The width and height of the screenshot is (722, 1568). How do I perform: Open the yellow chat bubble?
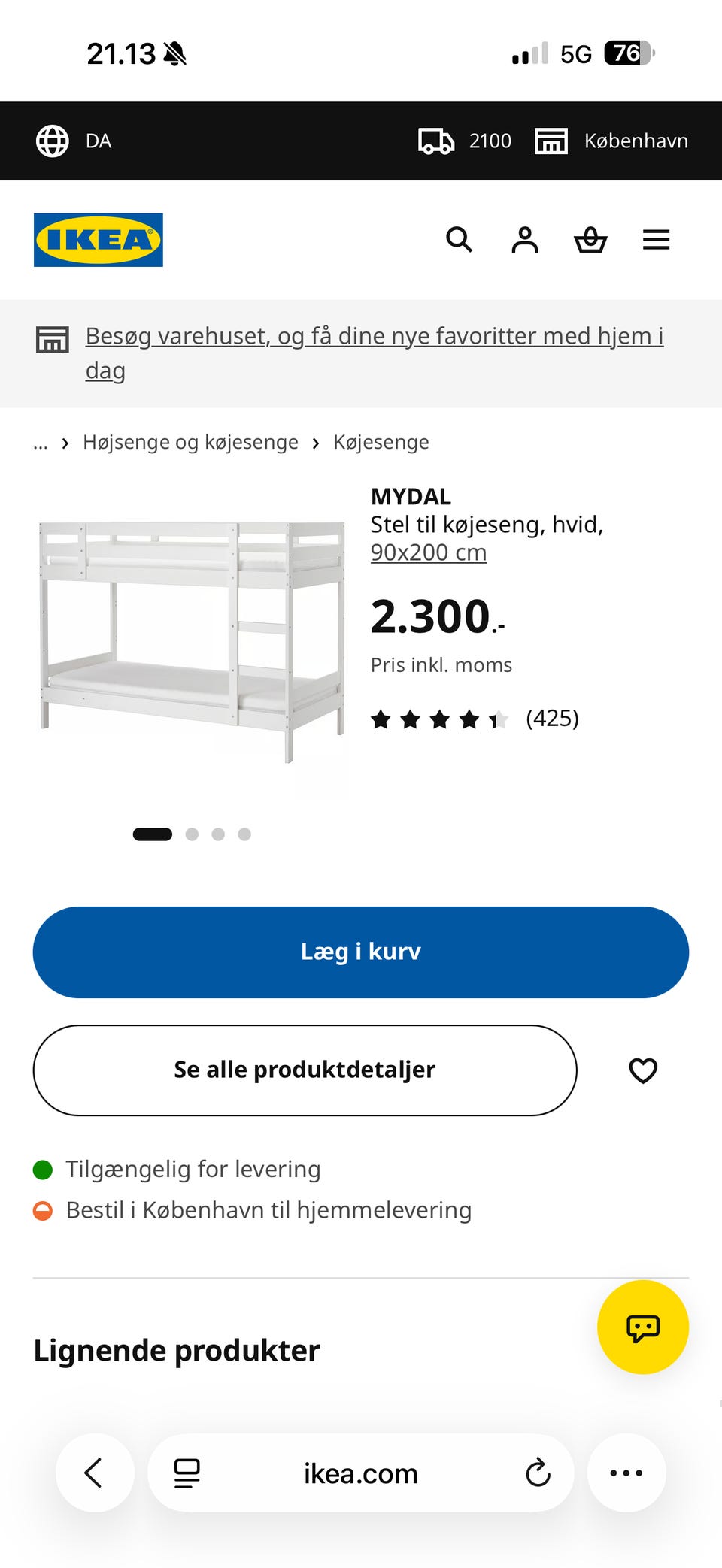tap(643, 1327)
